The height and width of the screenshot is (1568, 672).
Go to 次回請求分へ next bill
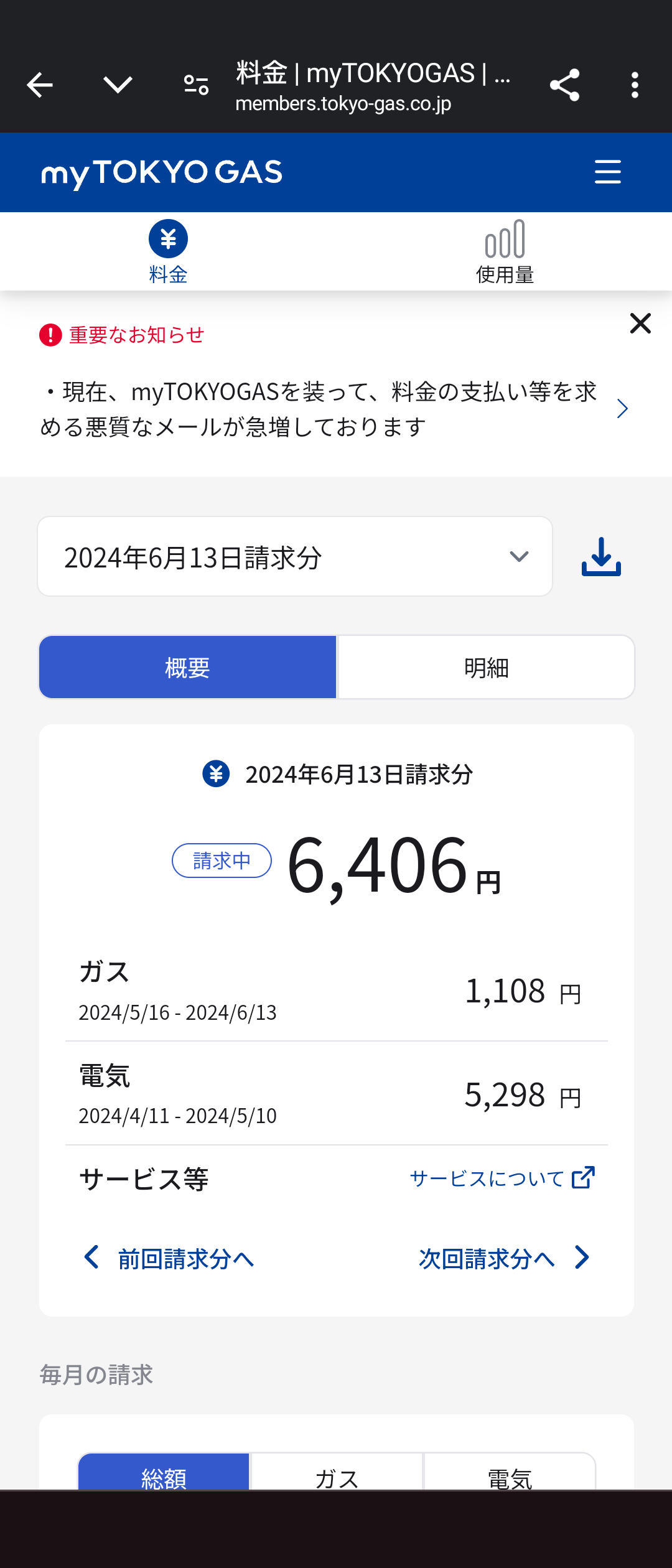coord(504,1259)
